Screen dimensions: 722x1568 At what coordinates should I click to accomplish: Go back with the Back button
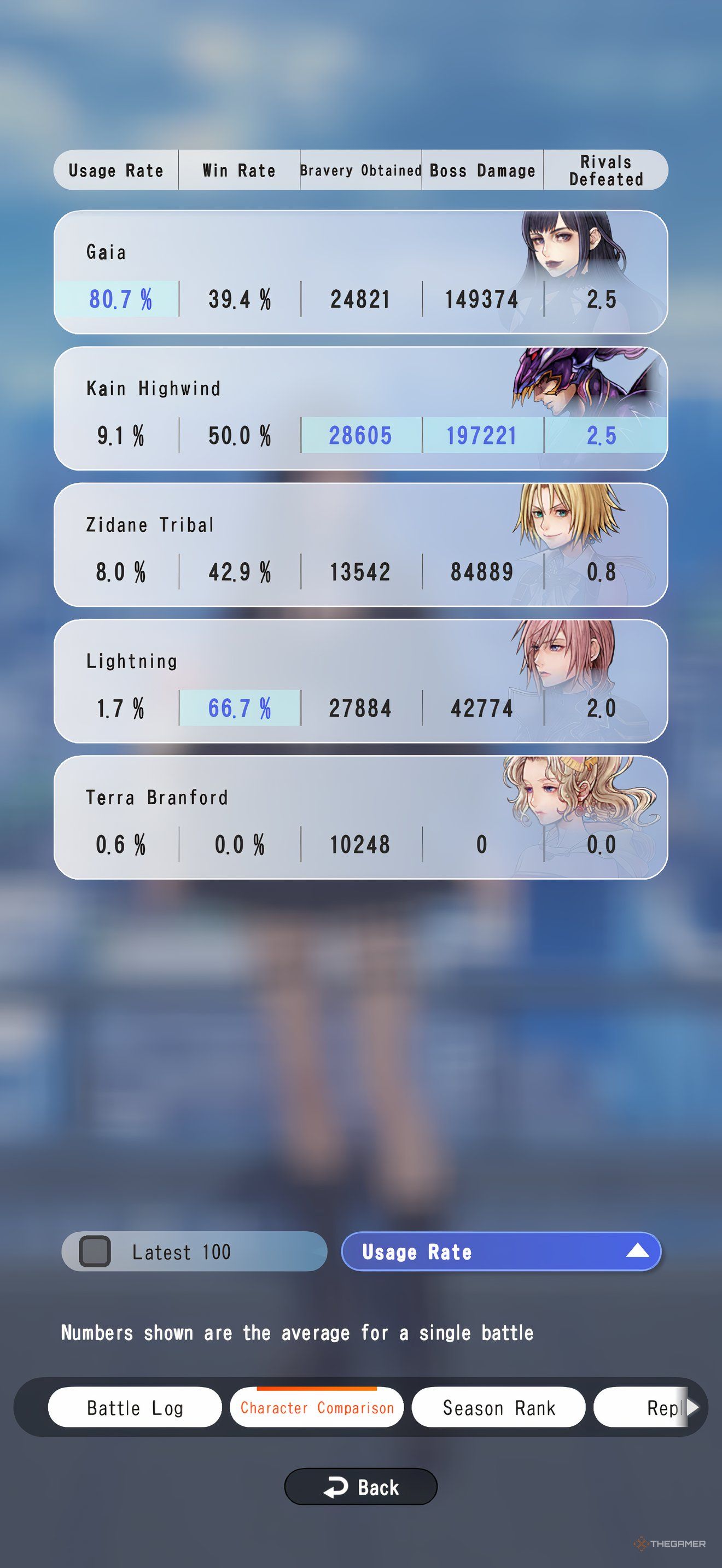tap(360, 1487)
